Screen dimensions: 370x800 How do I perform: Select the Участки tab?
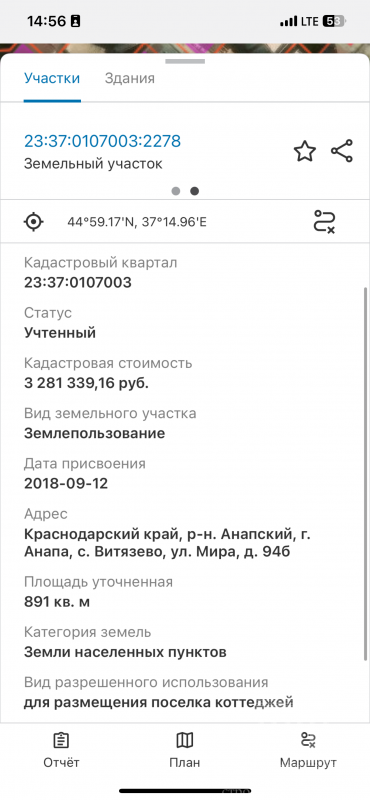point(52,79)
